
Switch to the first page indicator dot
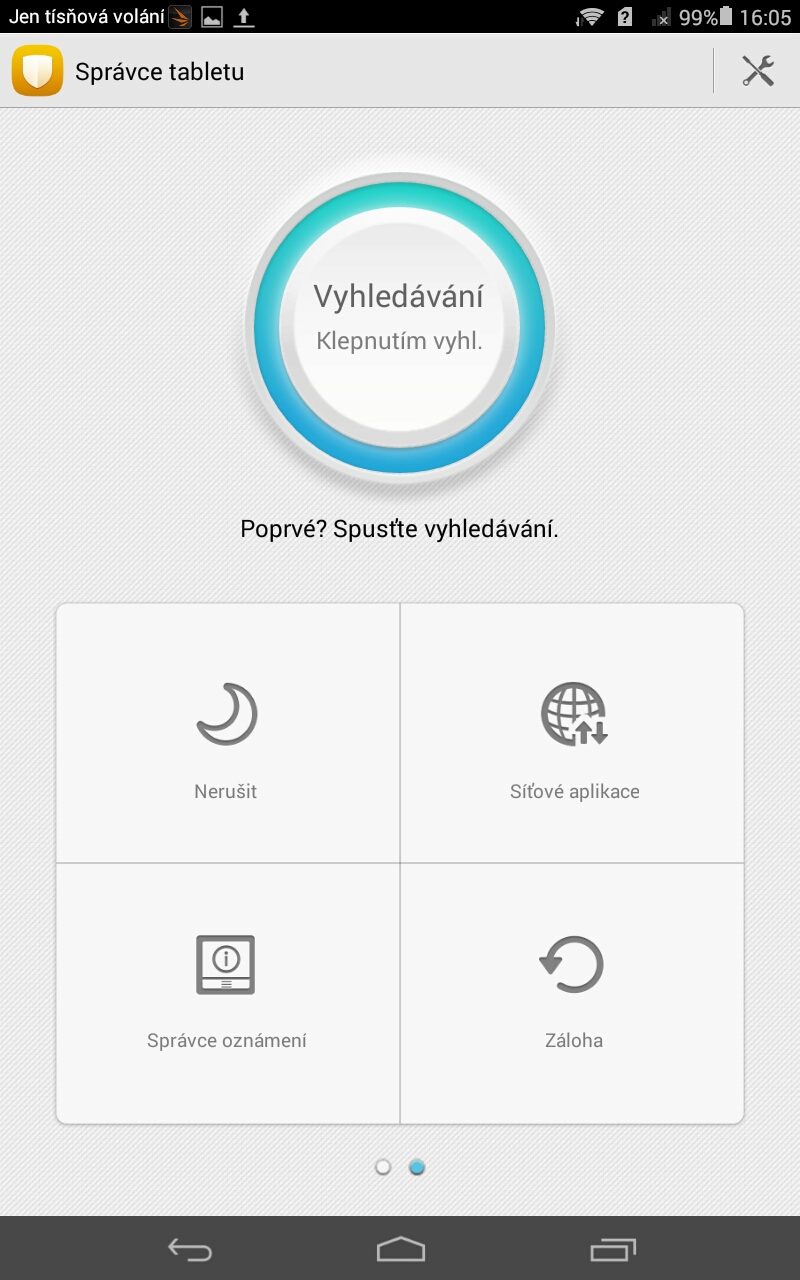click(383, 1167)
